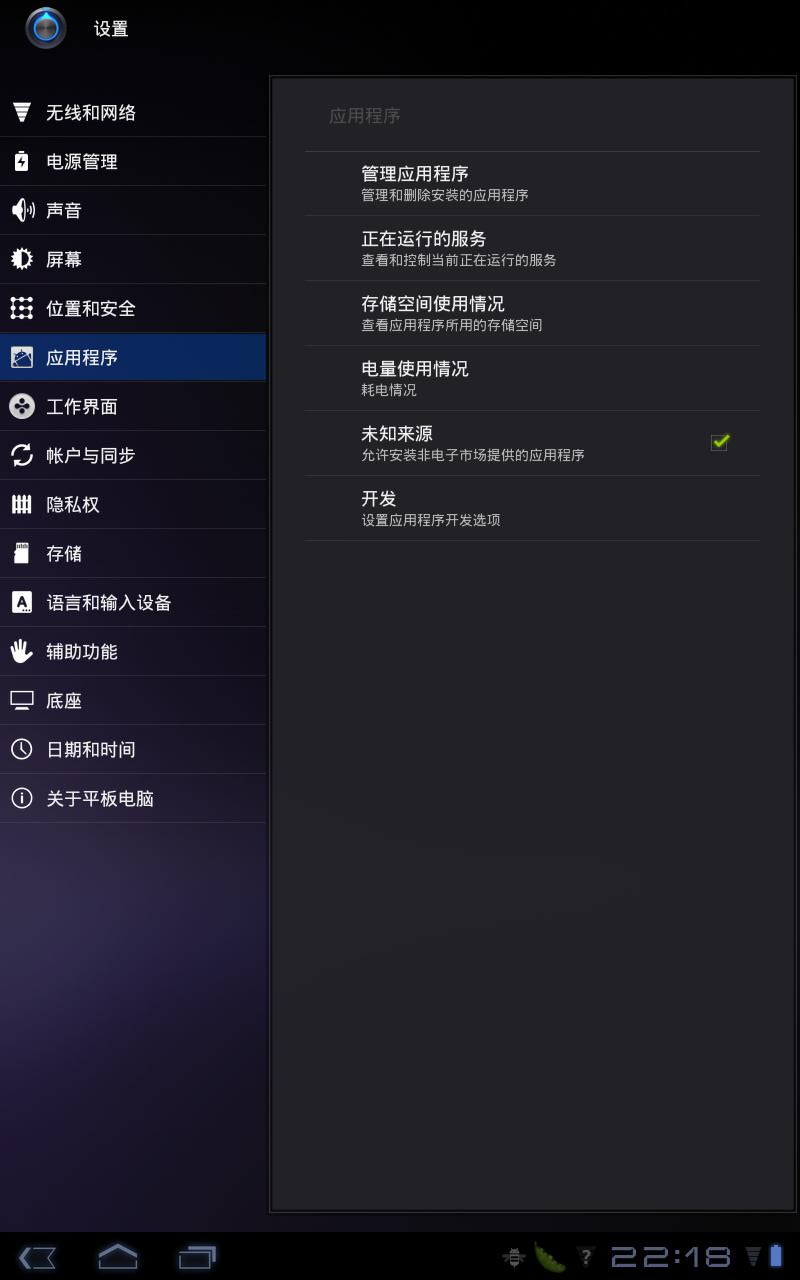Open recent apps from navigation bar
The height and width of the screenshot is (1280, 800).
(x=197, y=1257)
